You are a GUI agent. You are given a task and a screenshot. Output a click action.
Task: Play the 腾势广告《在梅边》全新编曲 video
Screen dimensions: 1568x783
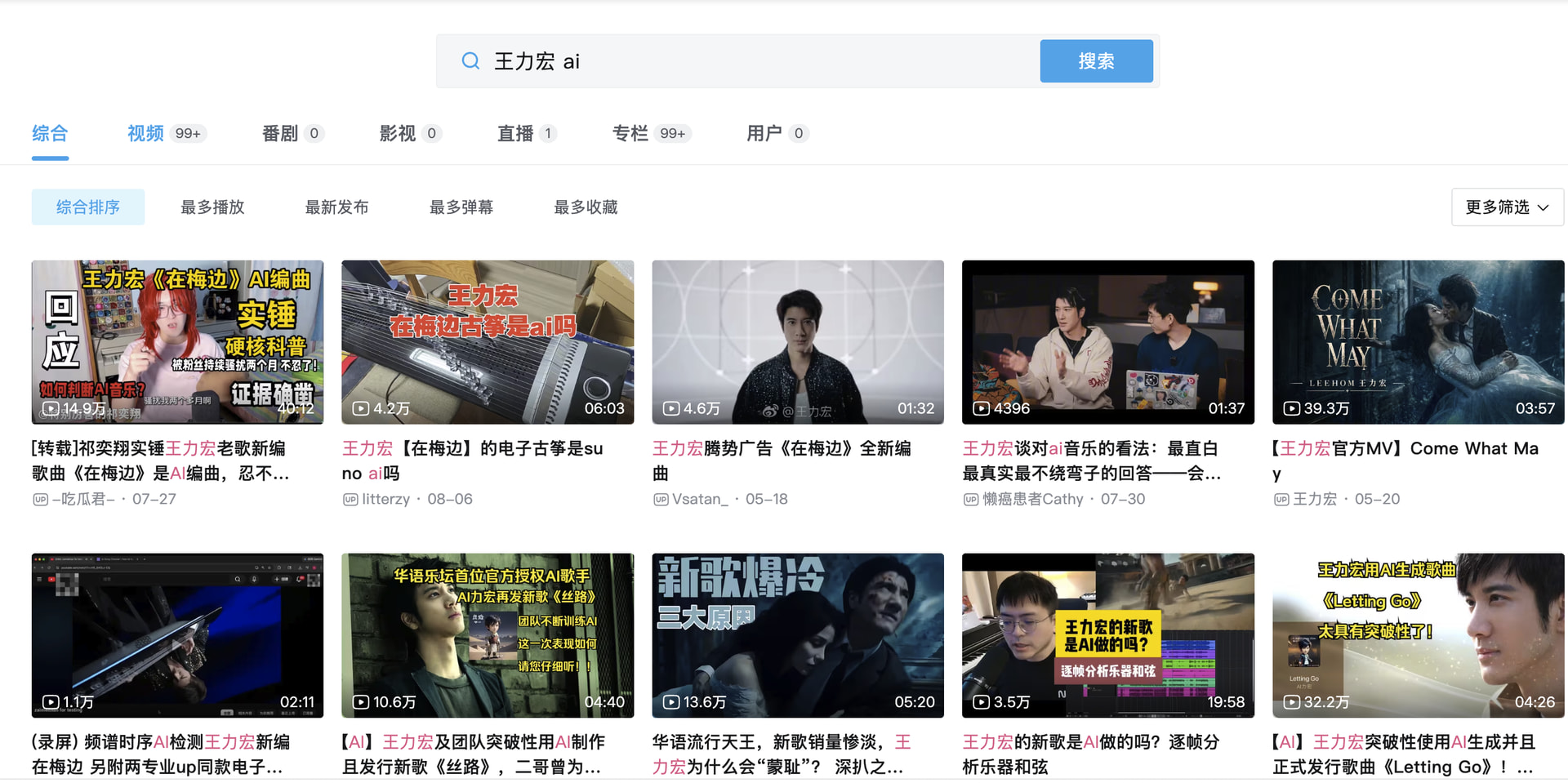tap(798, 342)
